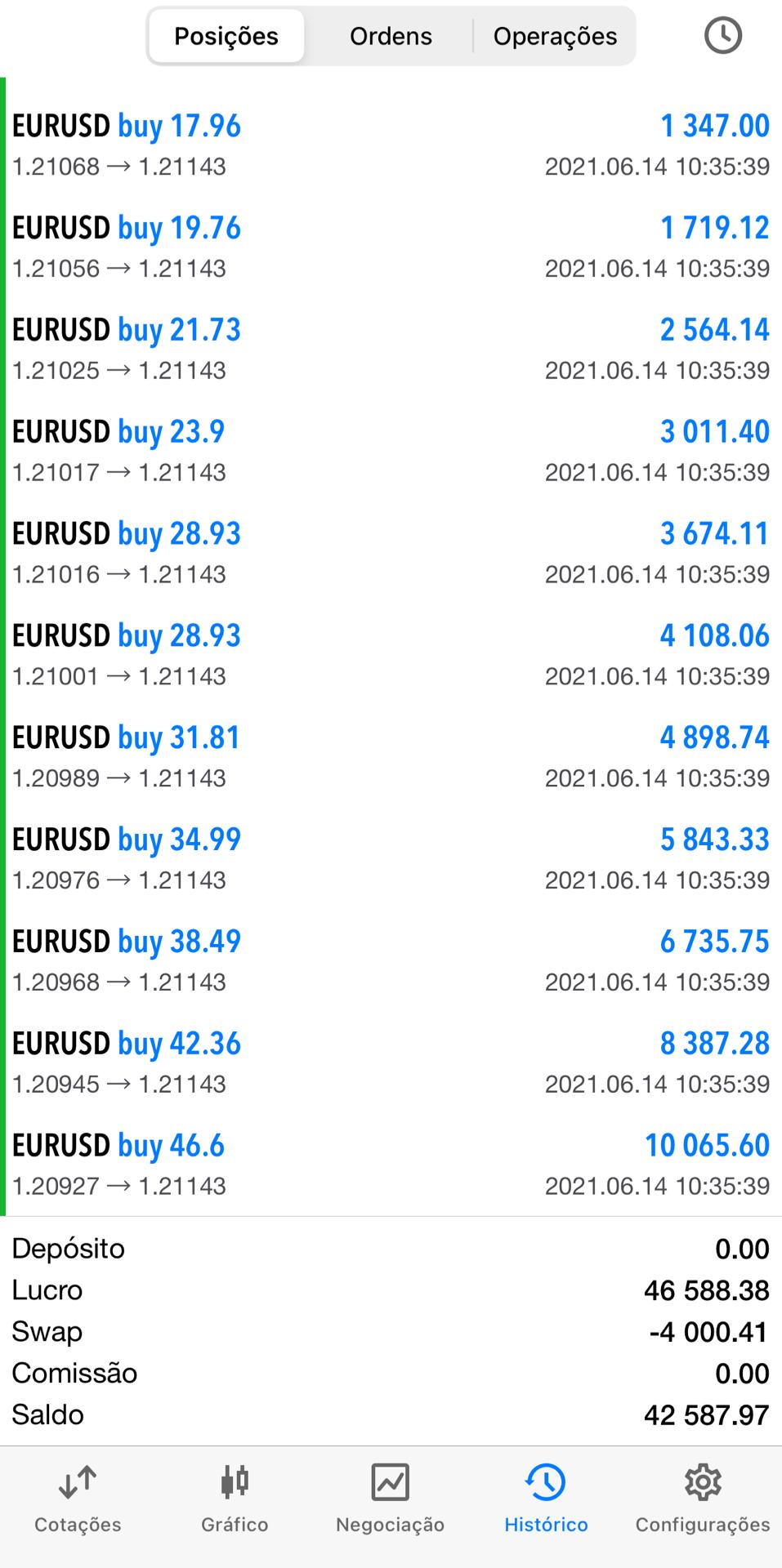
Task: Open the EURUSD buy 38.49 position
Action: [x=391, y=961]
